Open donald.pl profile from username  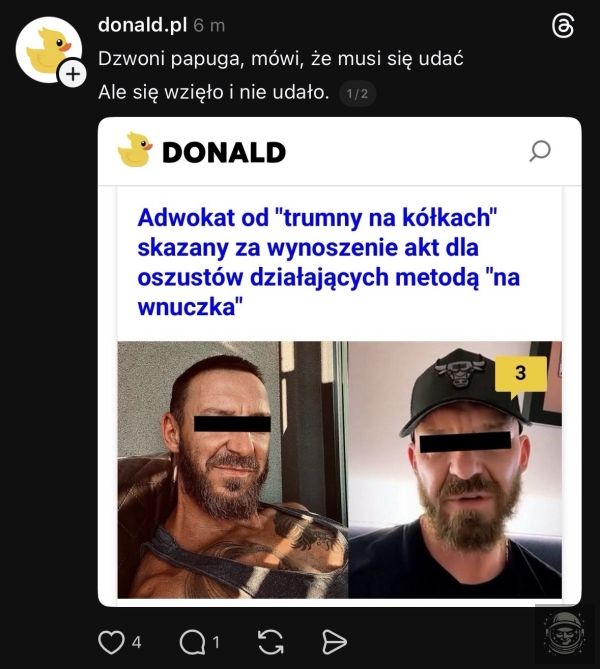point(142,25)
